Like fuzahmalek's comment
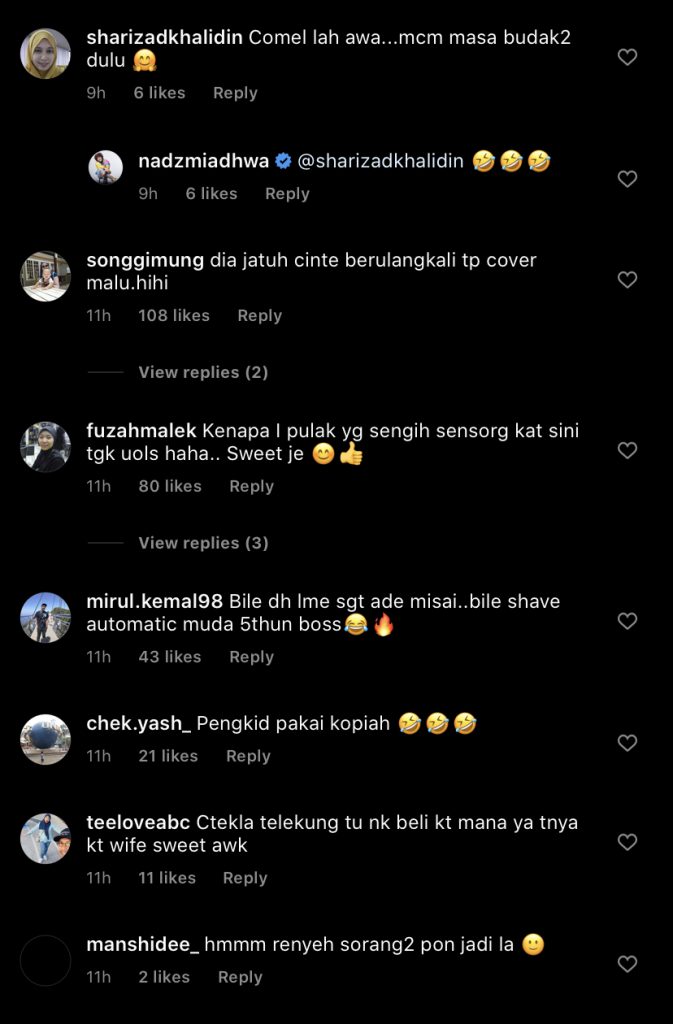Viewport: 673px width, 1024px height. click(x=627, y=451)
